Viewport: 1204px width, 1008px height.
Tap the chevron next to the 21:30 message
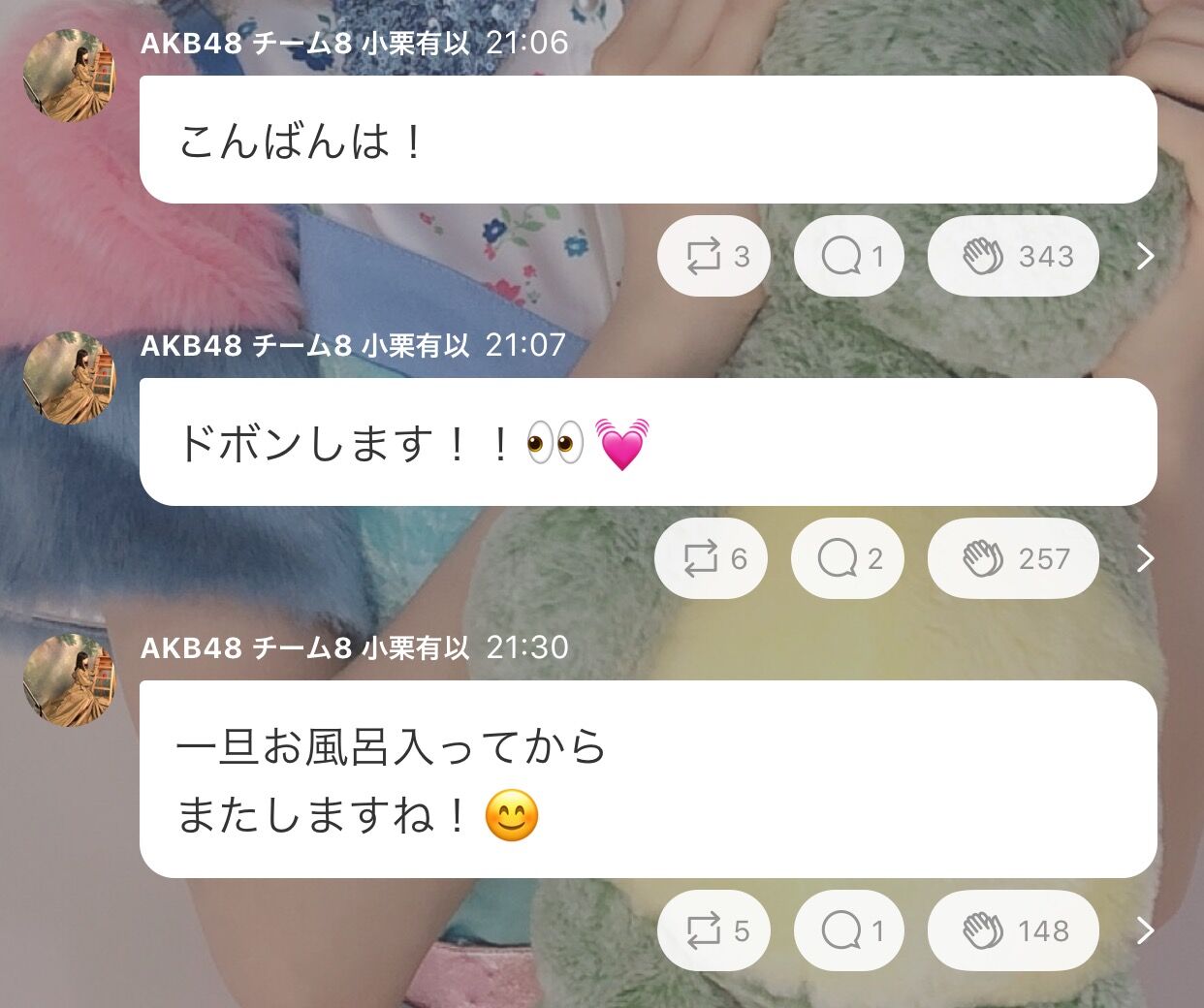pos(1145,931)
